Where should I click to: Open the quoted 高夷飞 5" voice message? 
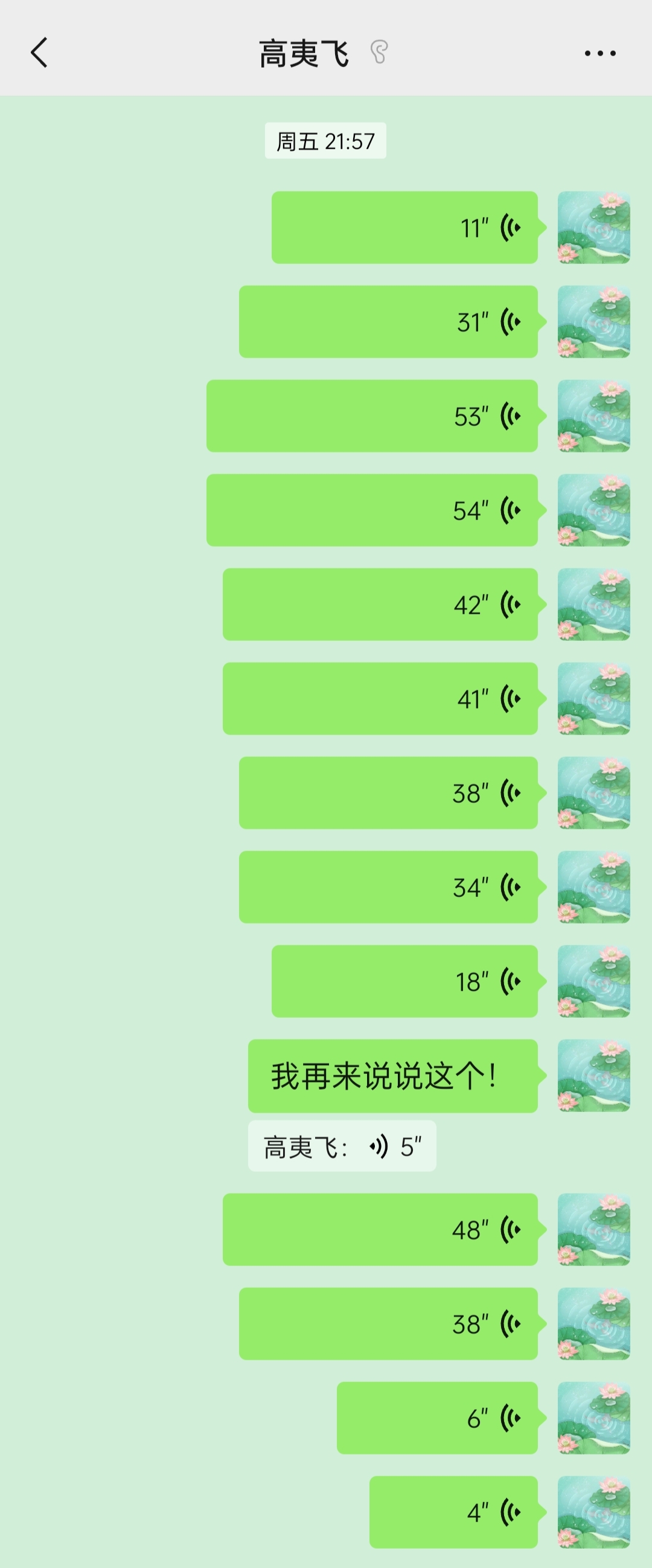point(342,1146)
